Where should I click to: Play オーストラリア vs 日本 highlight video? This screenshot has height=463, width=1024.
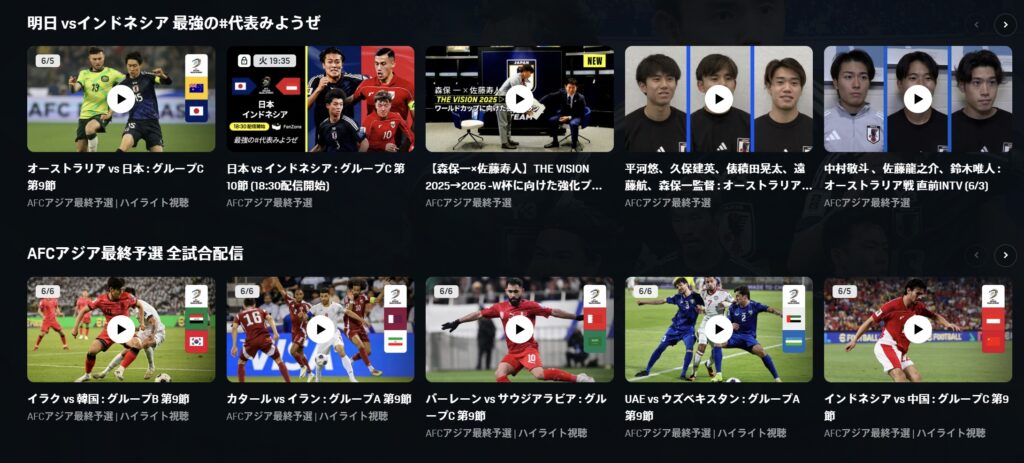121,98
